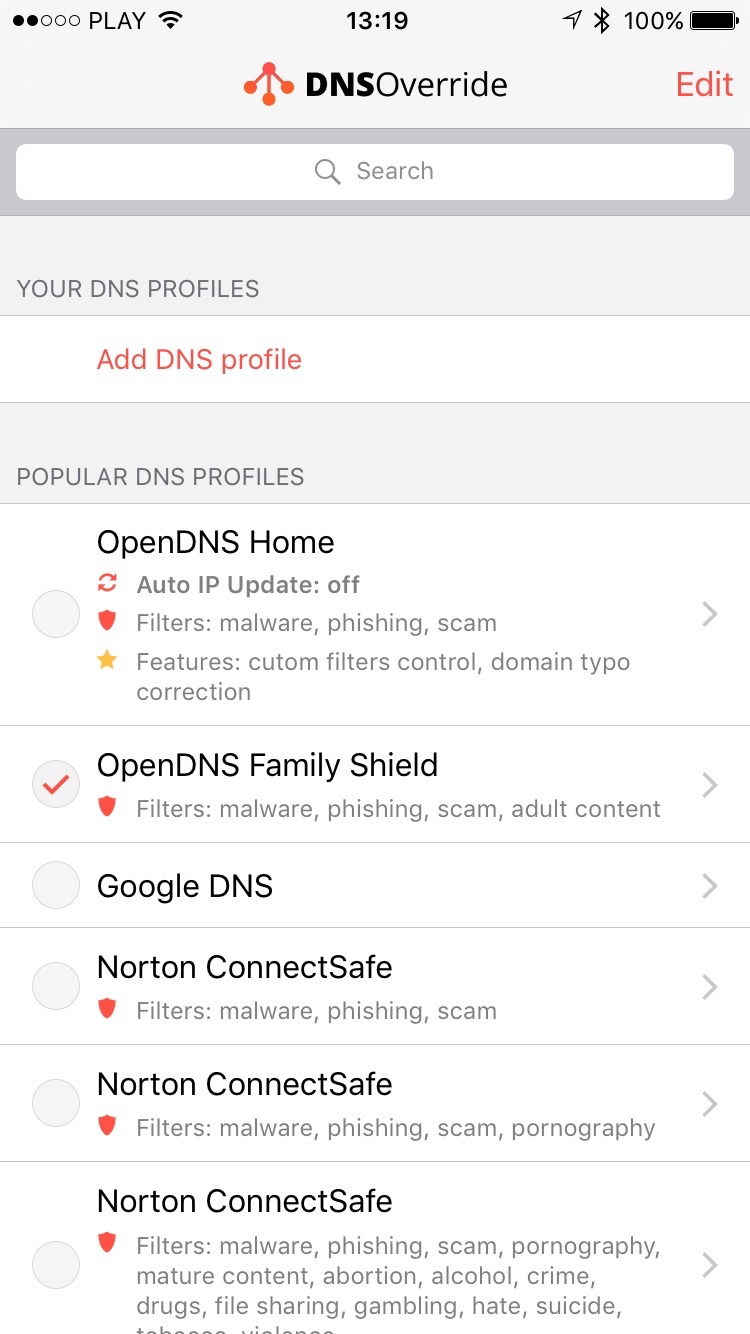Tap the Edit button
The height and width of the screenshot is (1334, 750).
704,85
